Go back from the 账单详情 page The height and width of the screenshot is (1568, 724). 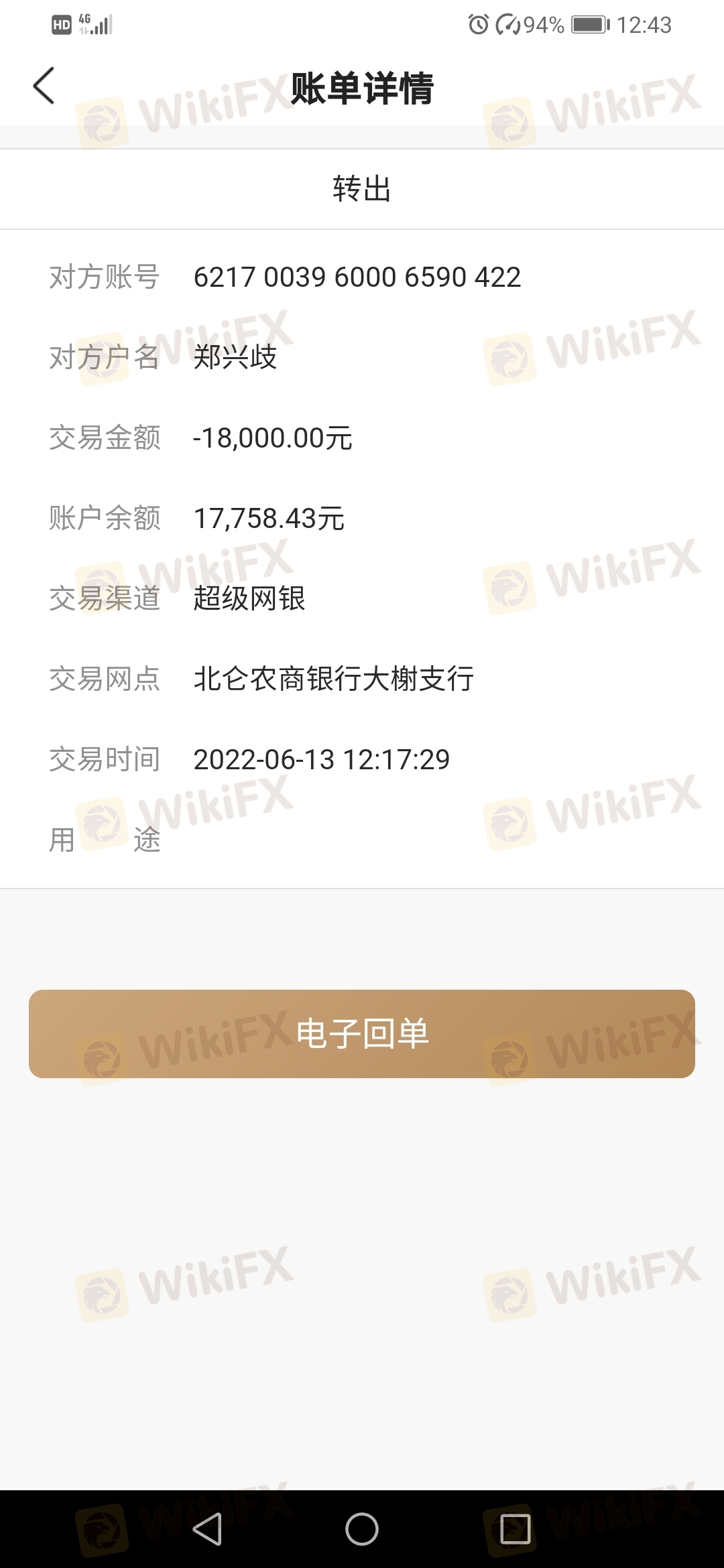tap(44, 86)
